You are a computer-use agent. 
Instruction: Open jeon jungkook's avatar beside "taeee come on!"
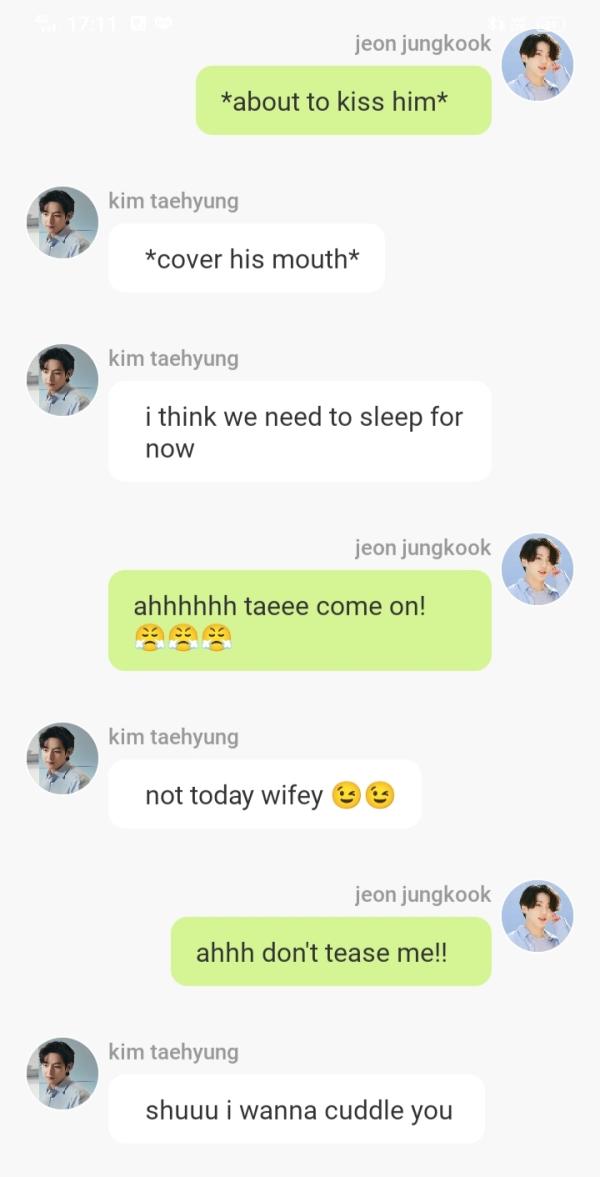(537, 569)
